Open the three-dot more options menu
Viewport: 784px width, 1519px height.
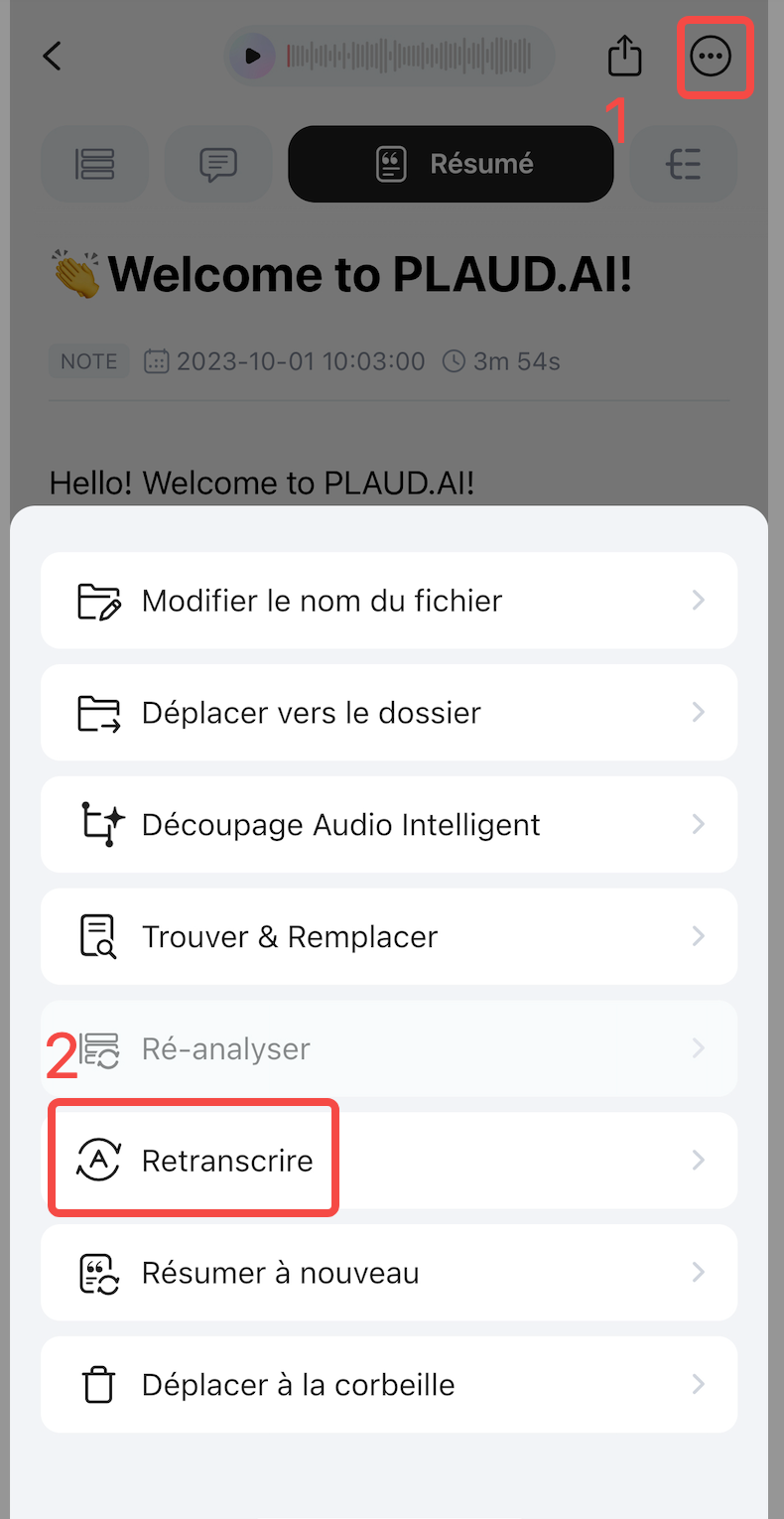(711, 57)
